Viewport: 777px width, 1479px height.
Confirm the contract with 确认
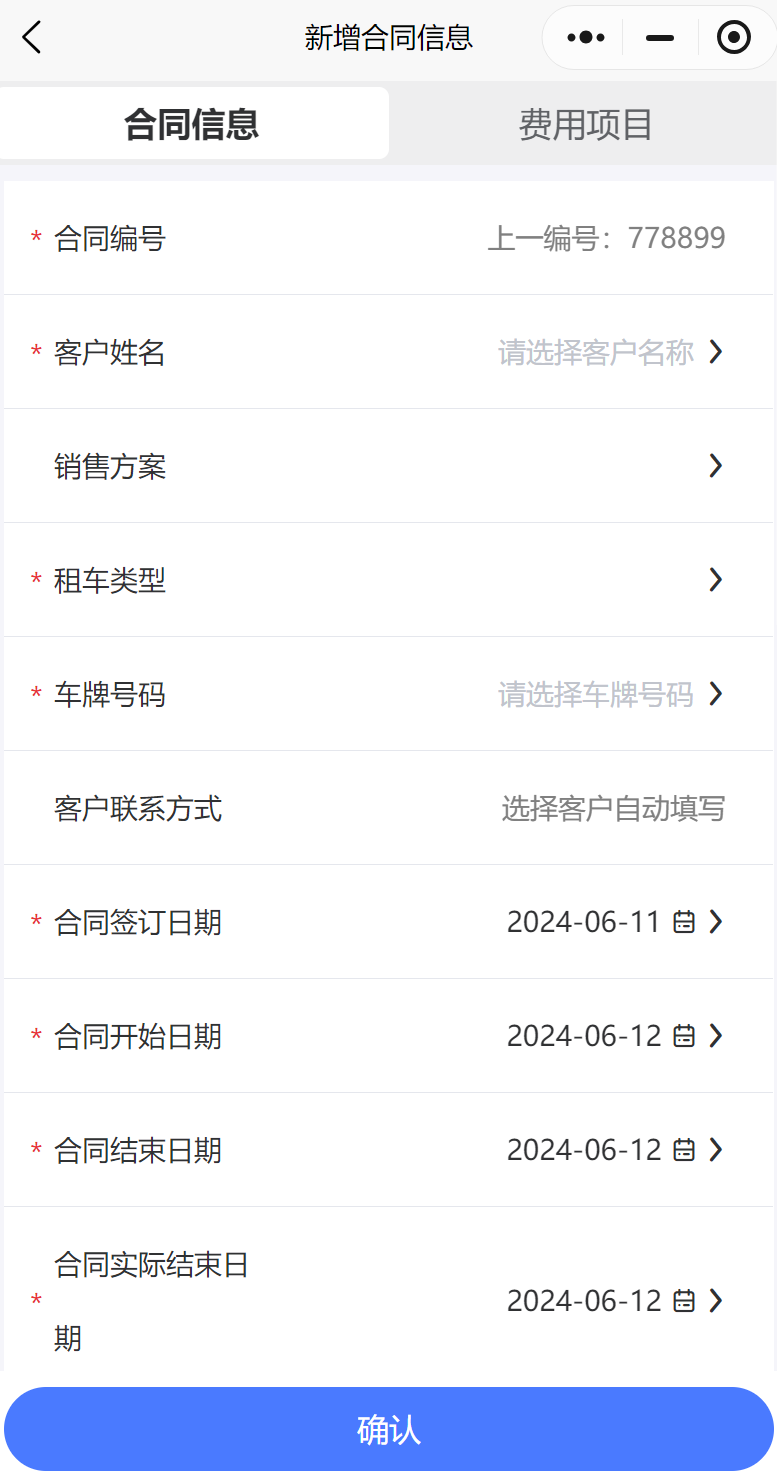tap(388, 1429)
